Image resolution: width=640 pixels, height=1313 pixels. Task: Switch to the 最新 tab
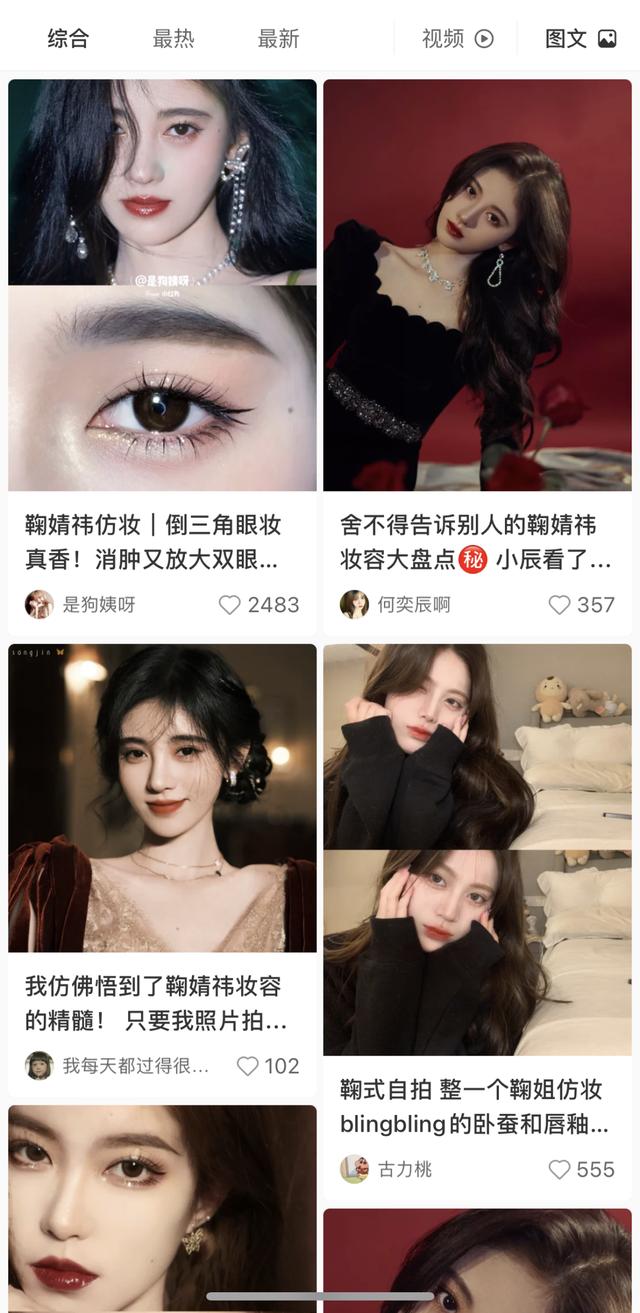tap(278, 39)
